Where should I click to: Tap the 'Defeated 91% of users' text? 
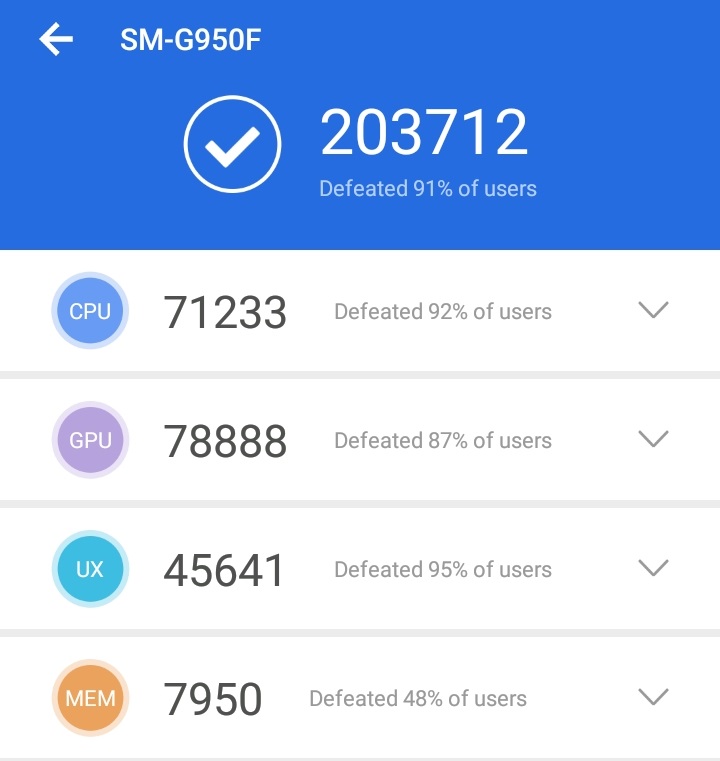tap(428, 189)
